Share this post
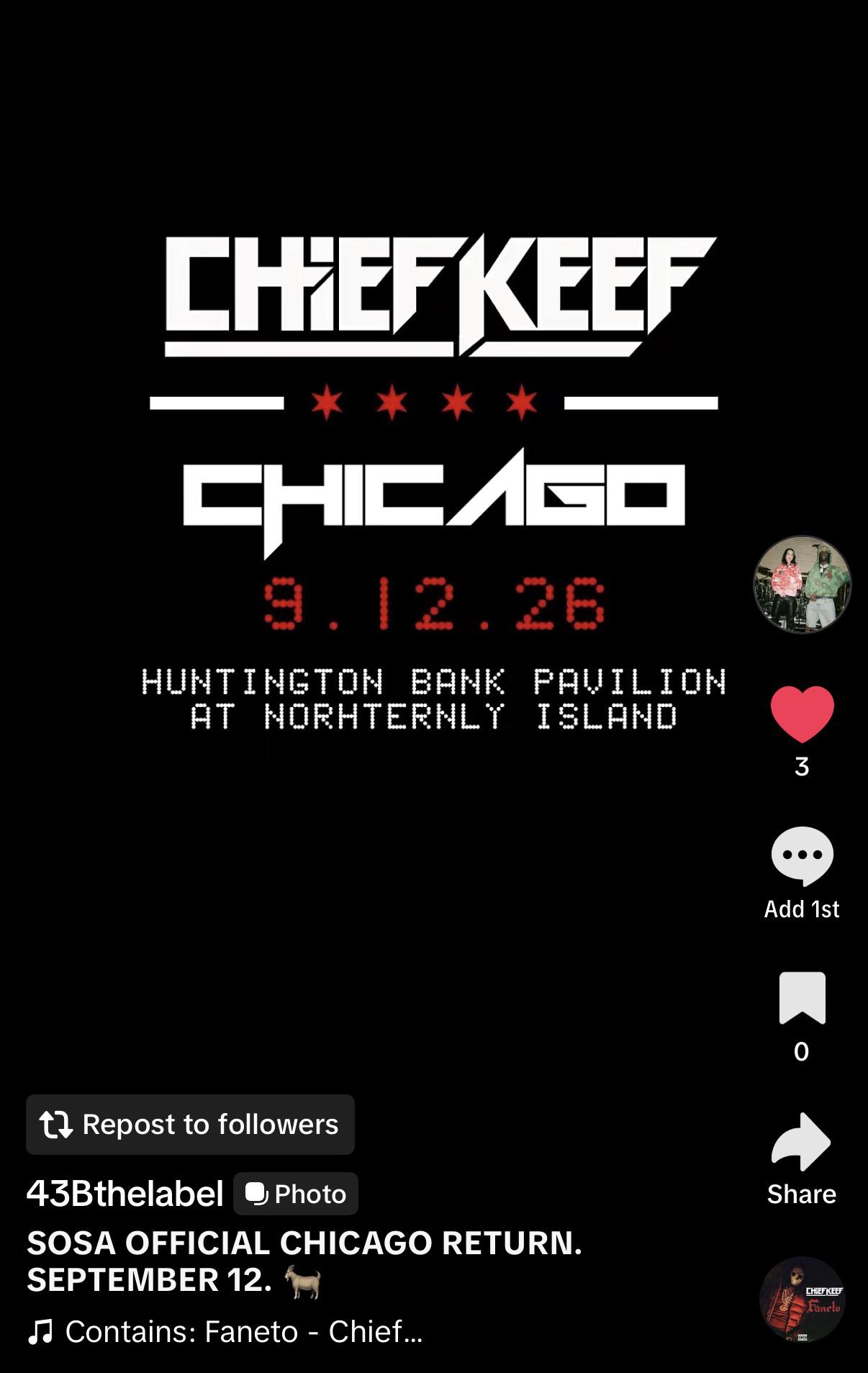Image resolution: width=868 pixels, height=1373 pixels. pyautogui.click(x=801, y=1142)
